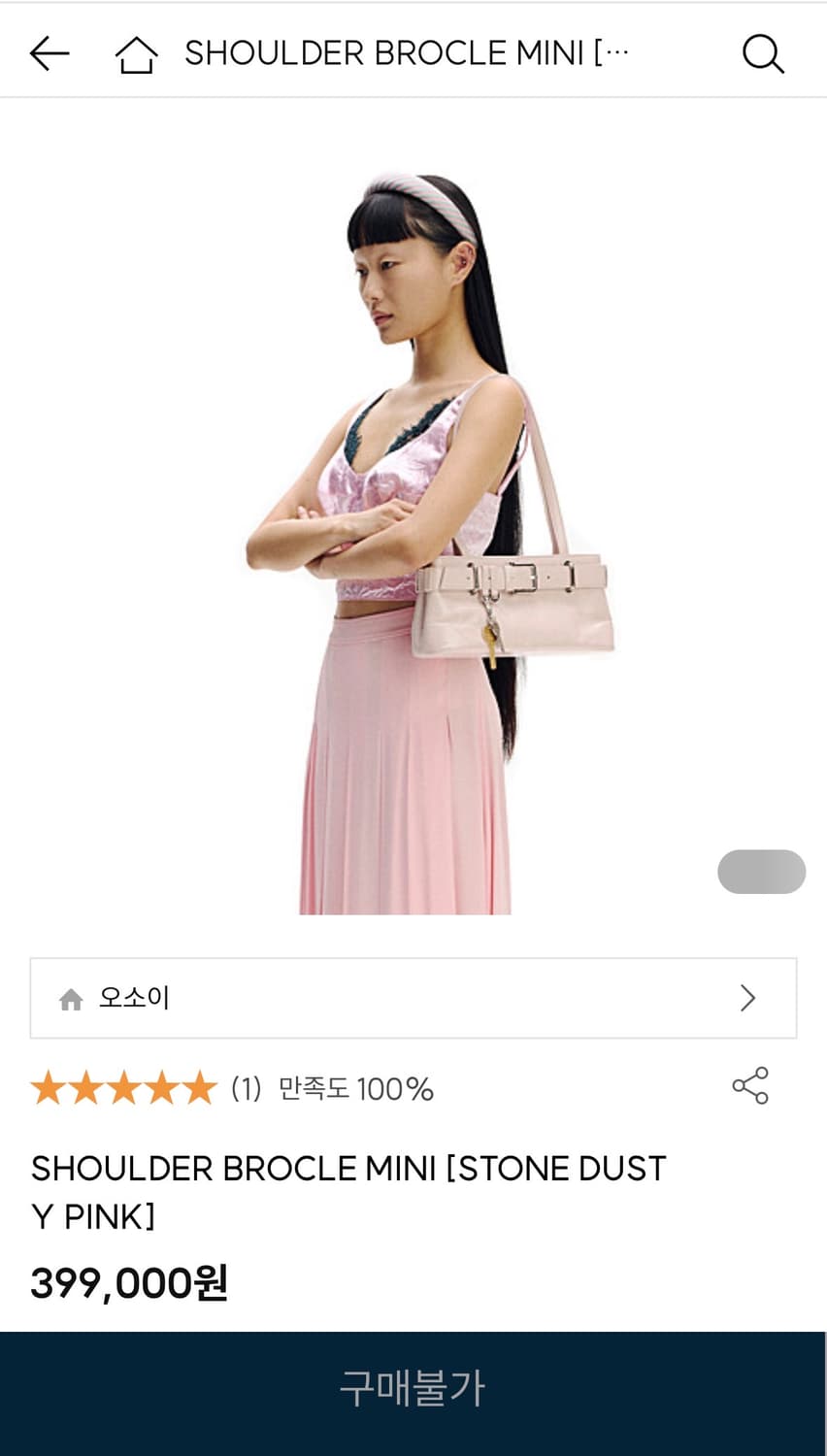This screenshot has width=827, height=1456.
Task: Tap the fifth orange star in rating
Action: [x=197, y=1088]
